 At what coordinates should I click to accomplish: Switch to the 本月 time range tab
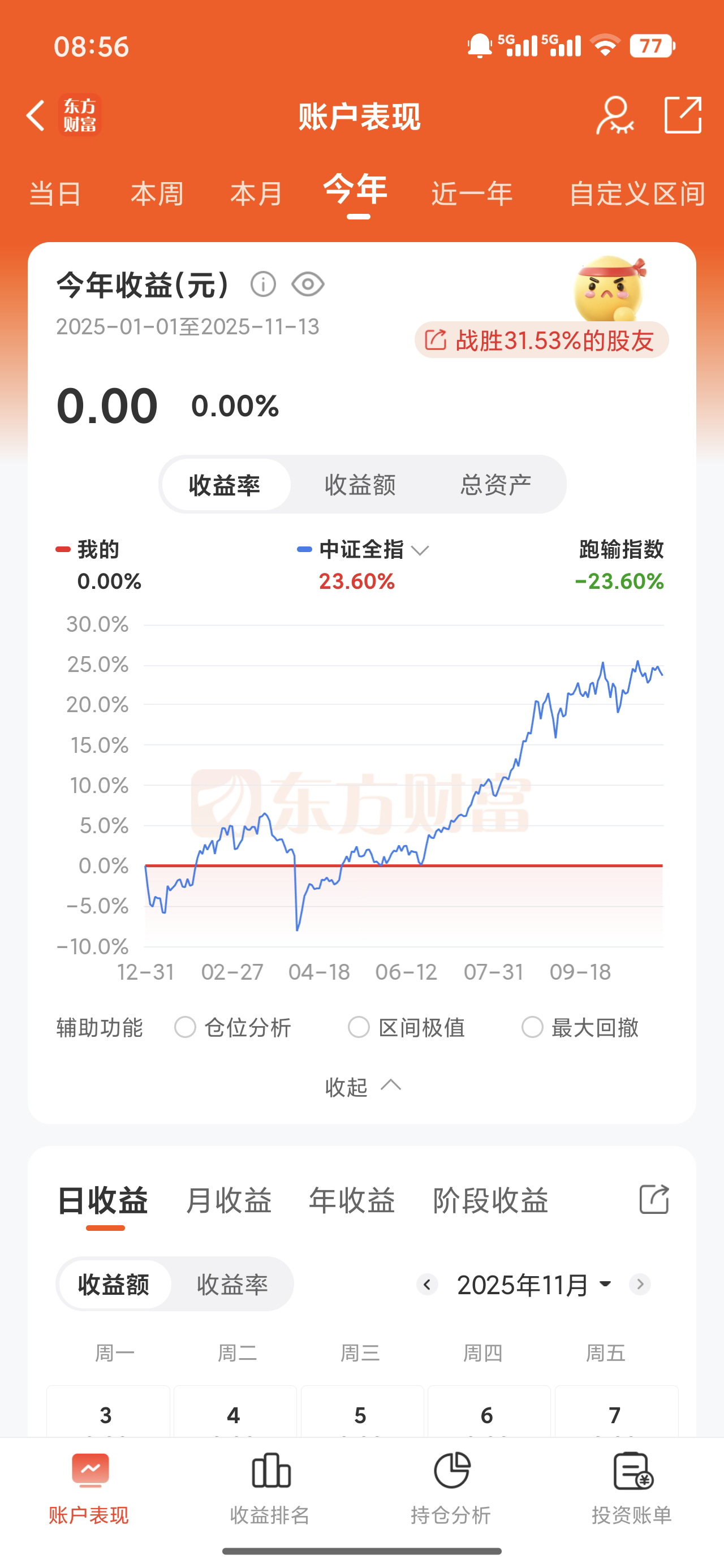256,194
